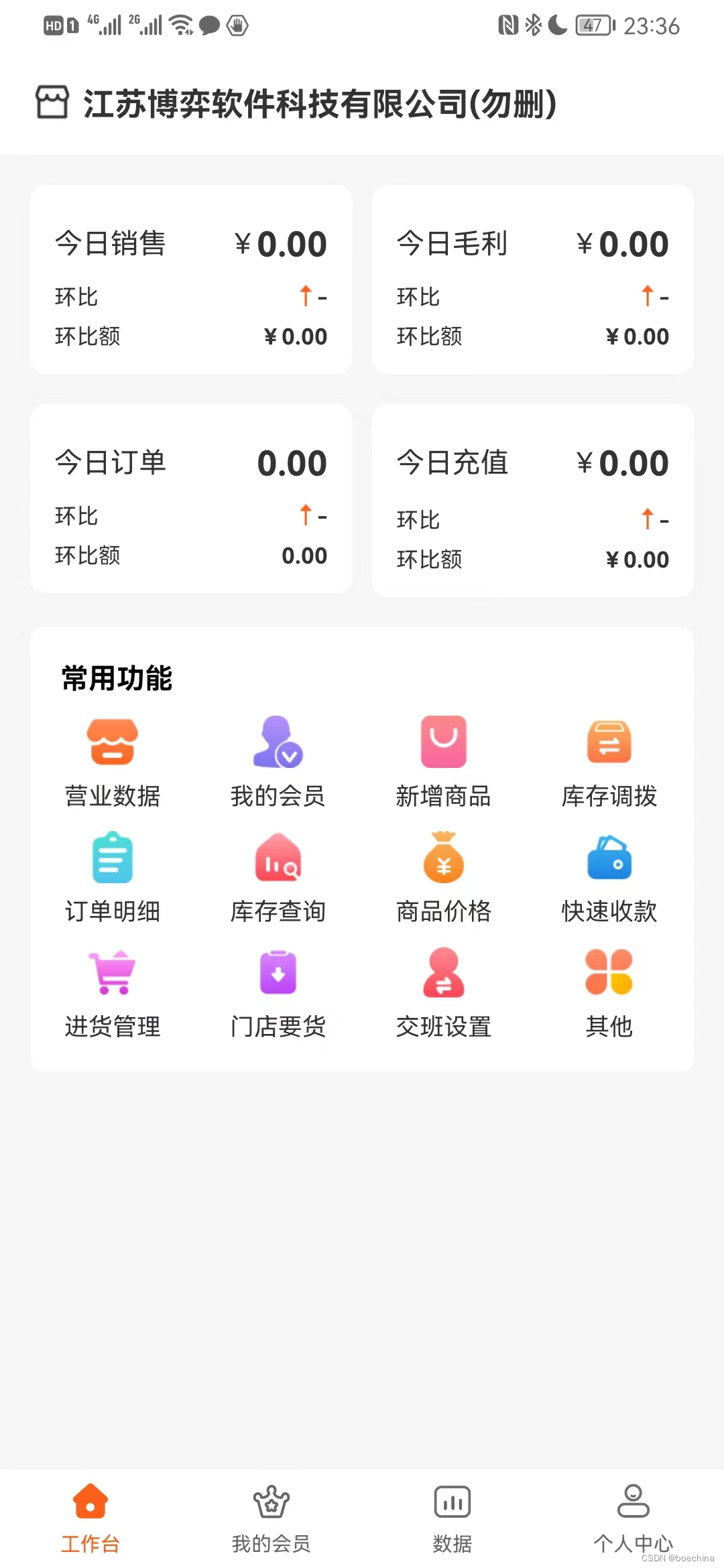Switch to the 数据 tab
The height and width of the screenshot is (1568, 724).
[452, 1518]
